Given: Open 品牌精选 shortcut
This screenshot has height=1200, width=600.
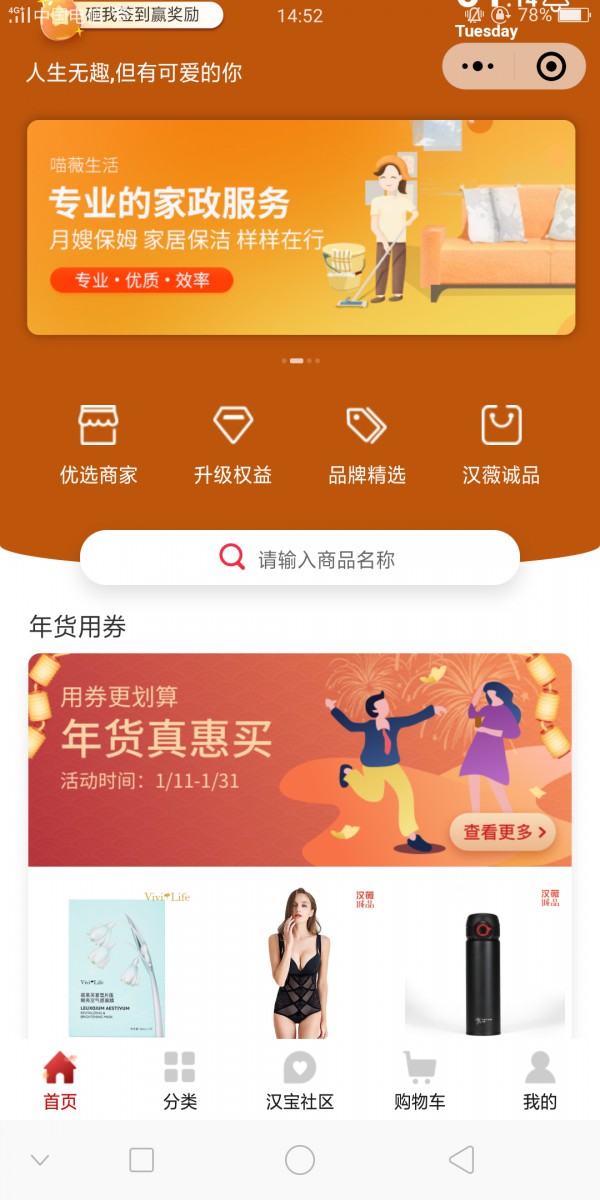Looking at the screenshot, I should click(367, 444).
